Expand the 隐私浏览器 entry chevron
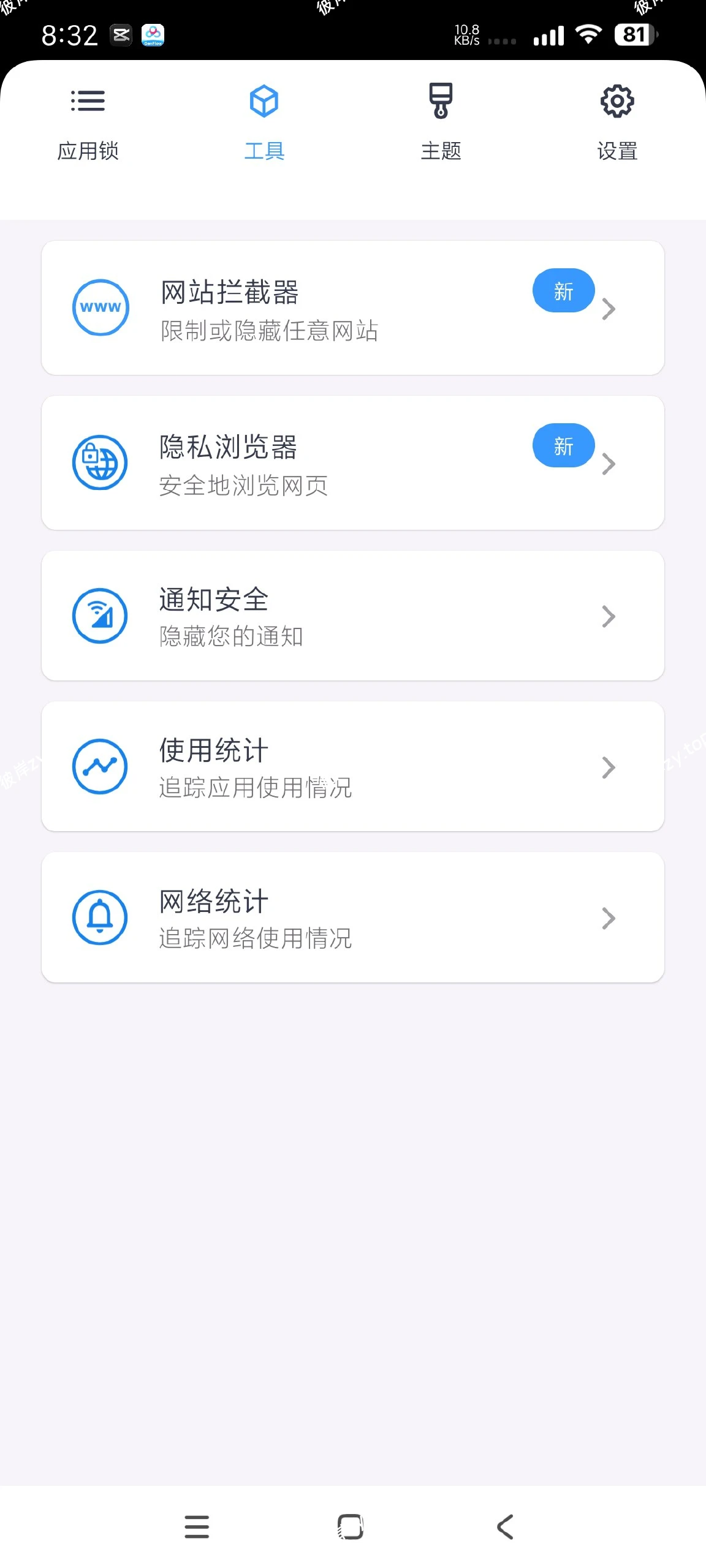 click(x=609, y=464)
